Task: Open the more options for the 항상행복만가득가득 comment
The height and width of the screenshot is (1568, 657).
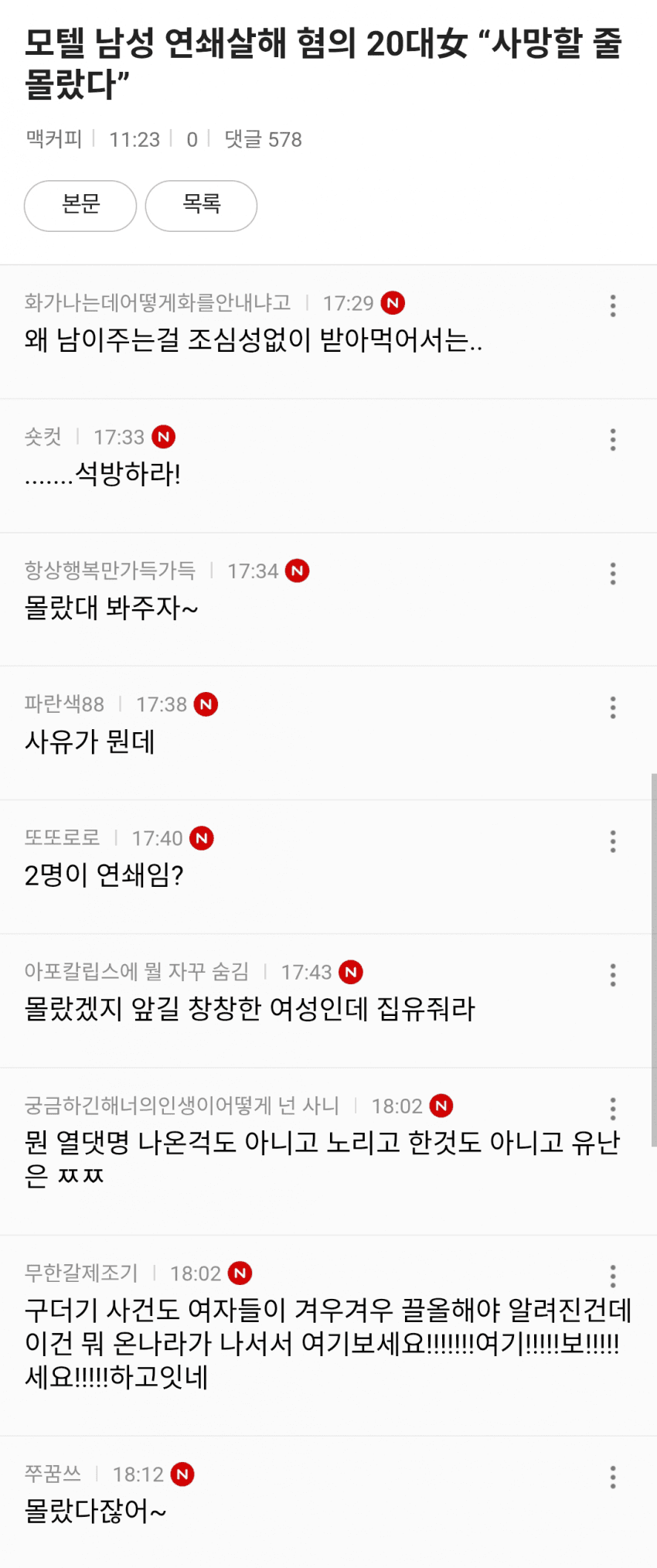Action: [x=613, y=574]
